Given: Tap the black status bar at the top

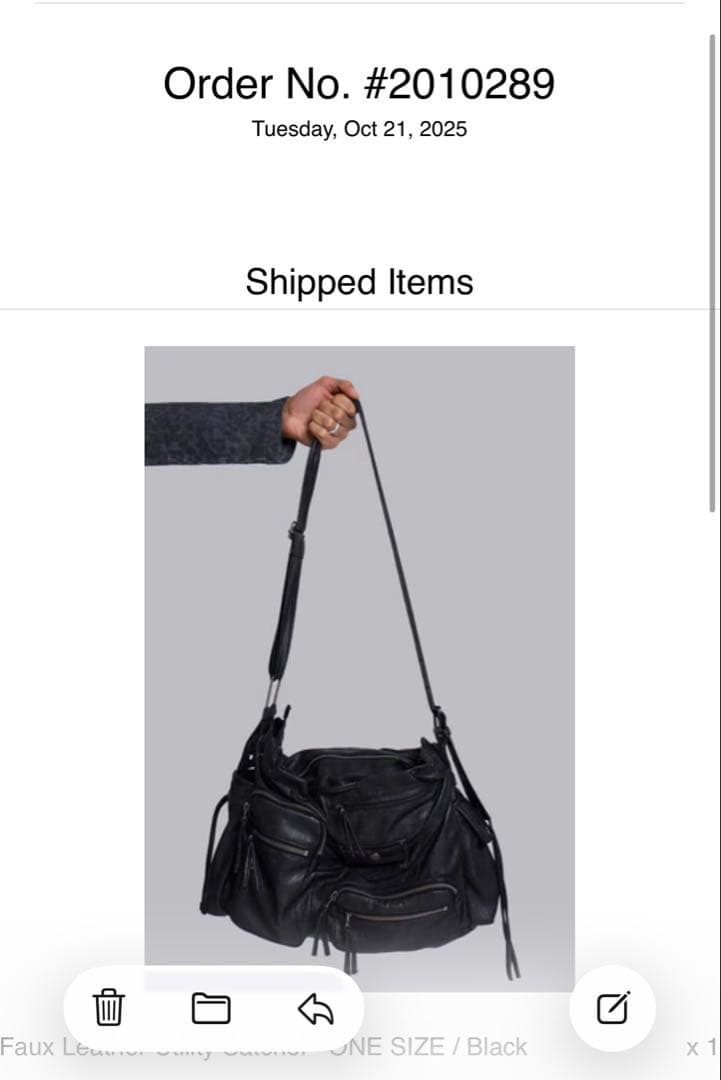Looking at the screenshot, I should click(x=360, y=8).
